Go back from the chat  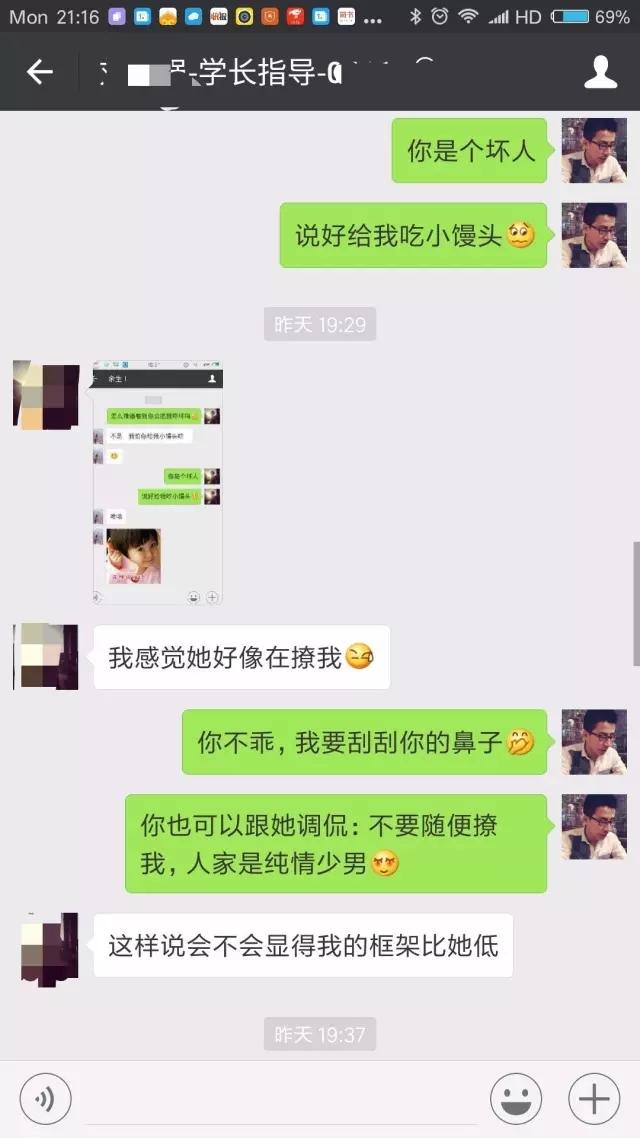click(39, 72)
